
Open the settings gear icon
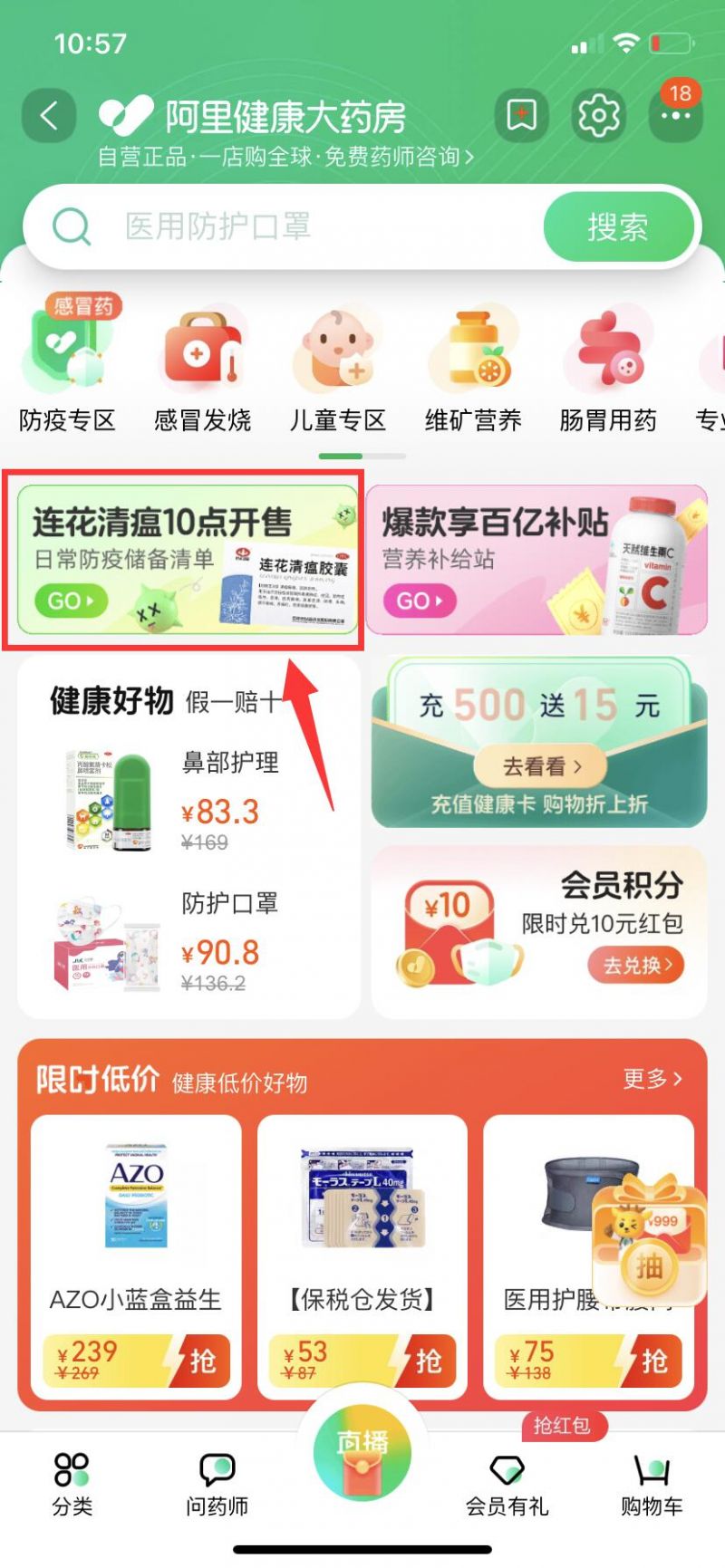599,116
